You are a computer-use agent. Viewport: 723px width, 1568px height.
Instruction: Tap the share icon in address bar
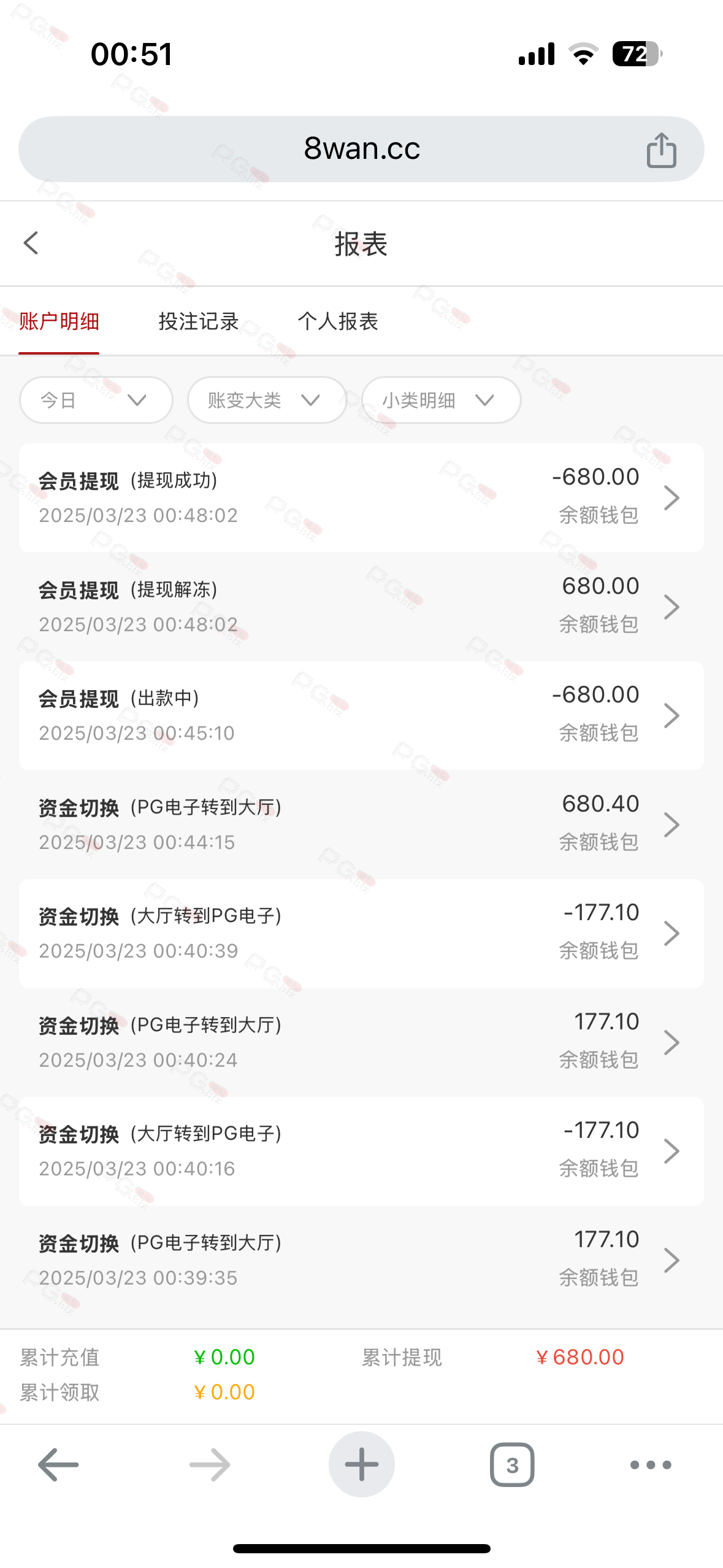point(661,150)
